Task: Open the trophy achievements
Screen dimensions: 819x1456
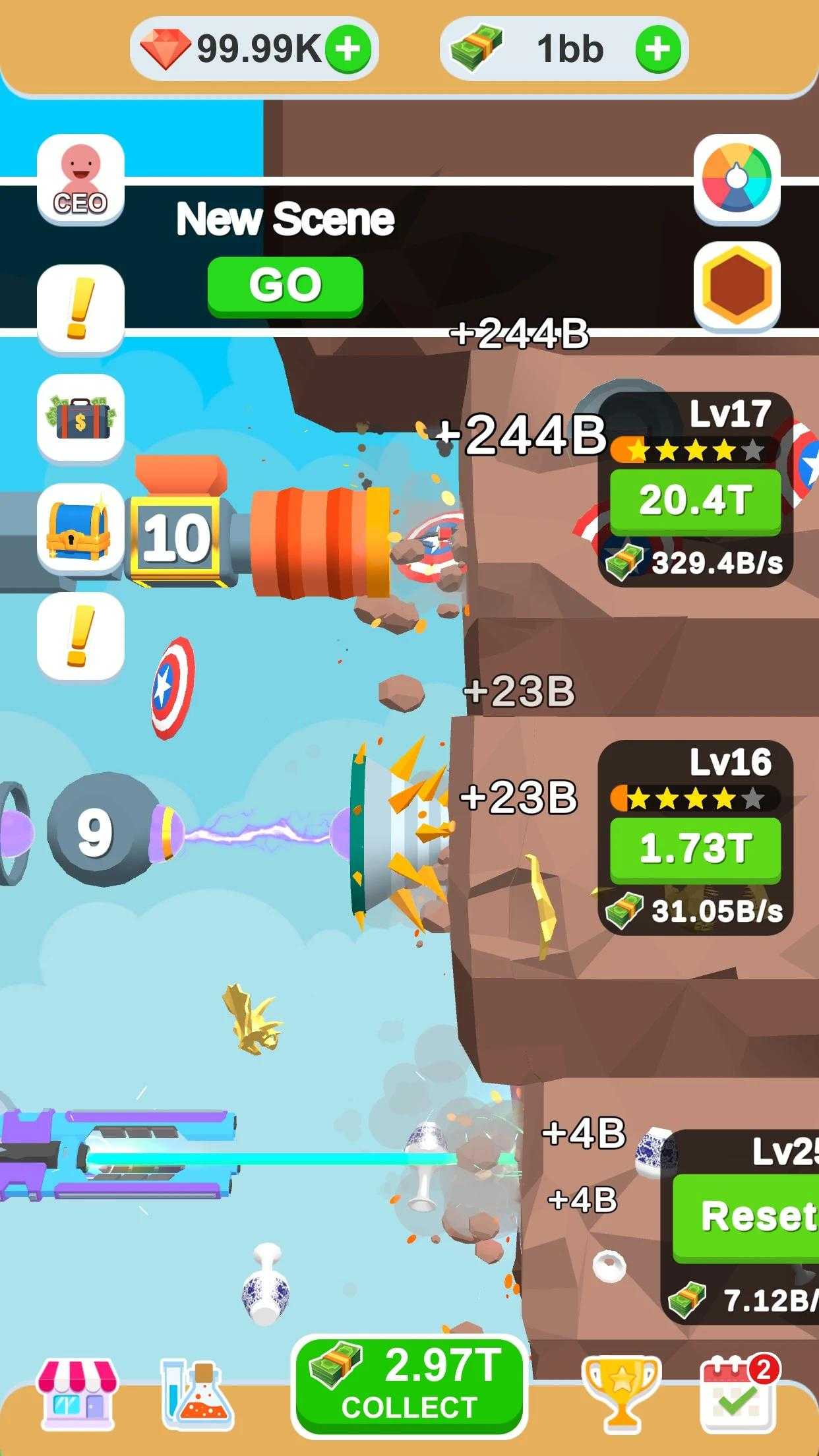Action: point(621,1393)
